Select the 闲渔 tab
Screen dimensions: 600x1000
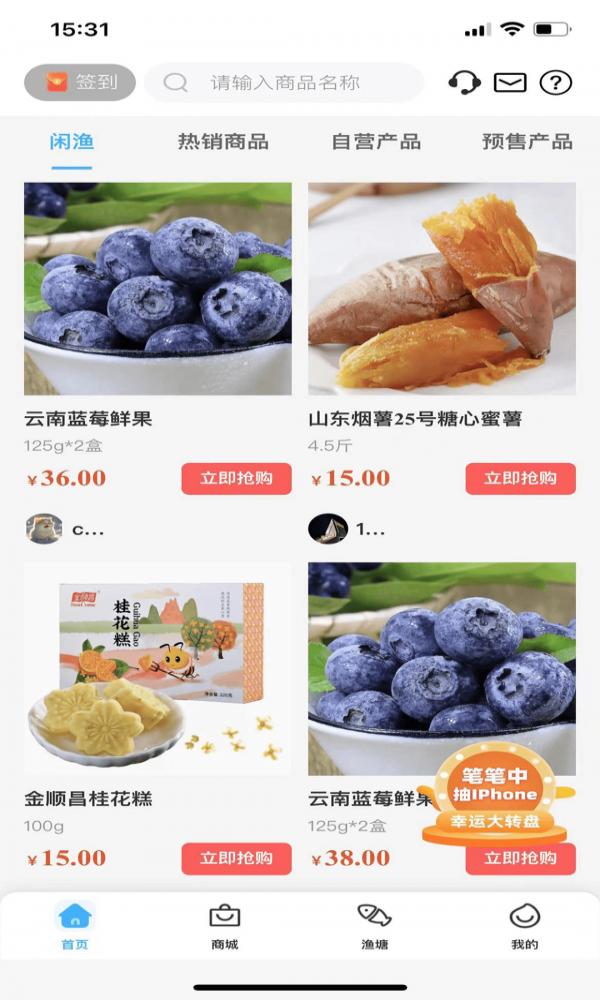click(x=72, y=142)
